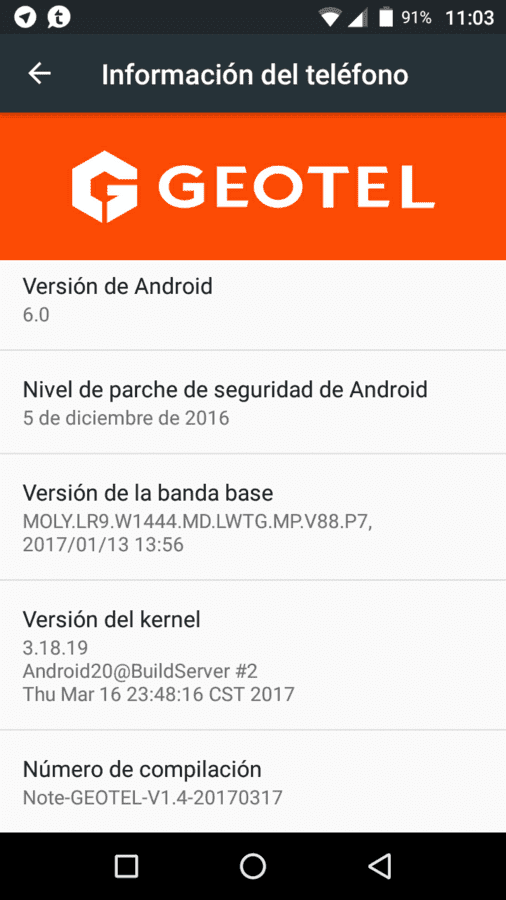Select the Versión de la banda base row
This screenshot has height=900, width=506.
(253, 517)
